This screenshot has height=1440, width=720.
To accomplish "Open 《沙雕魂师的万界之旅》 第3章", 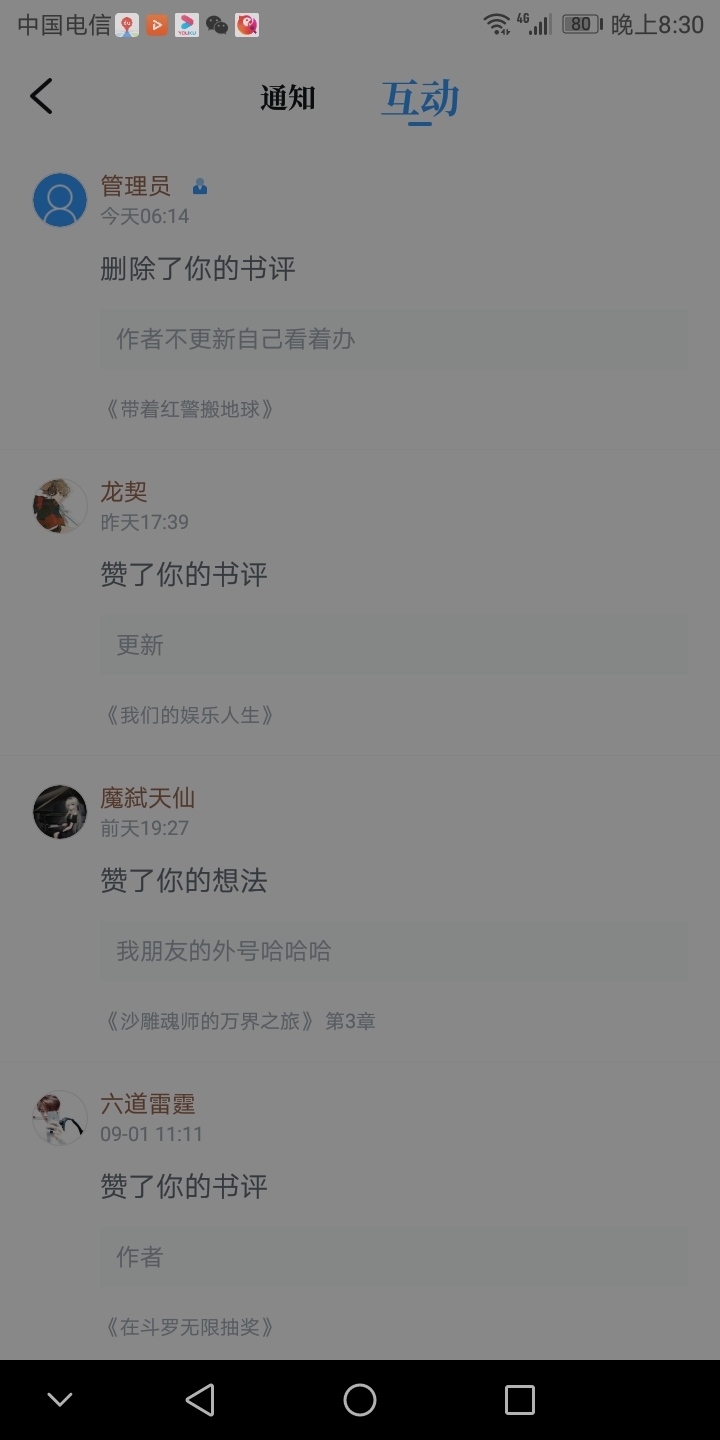I will [x=240, y=1021].
